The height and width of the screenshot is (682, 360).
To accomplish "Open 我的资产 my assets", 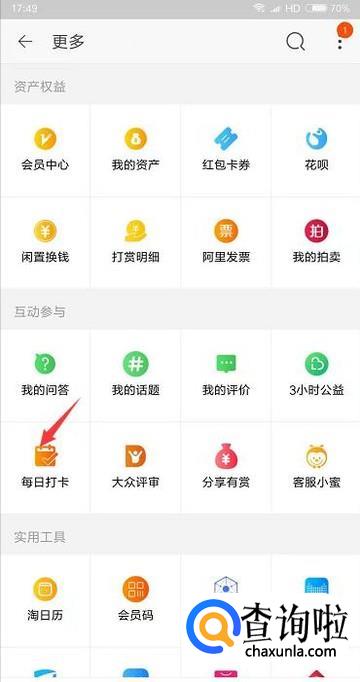I will [136, 149].
